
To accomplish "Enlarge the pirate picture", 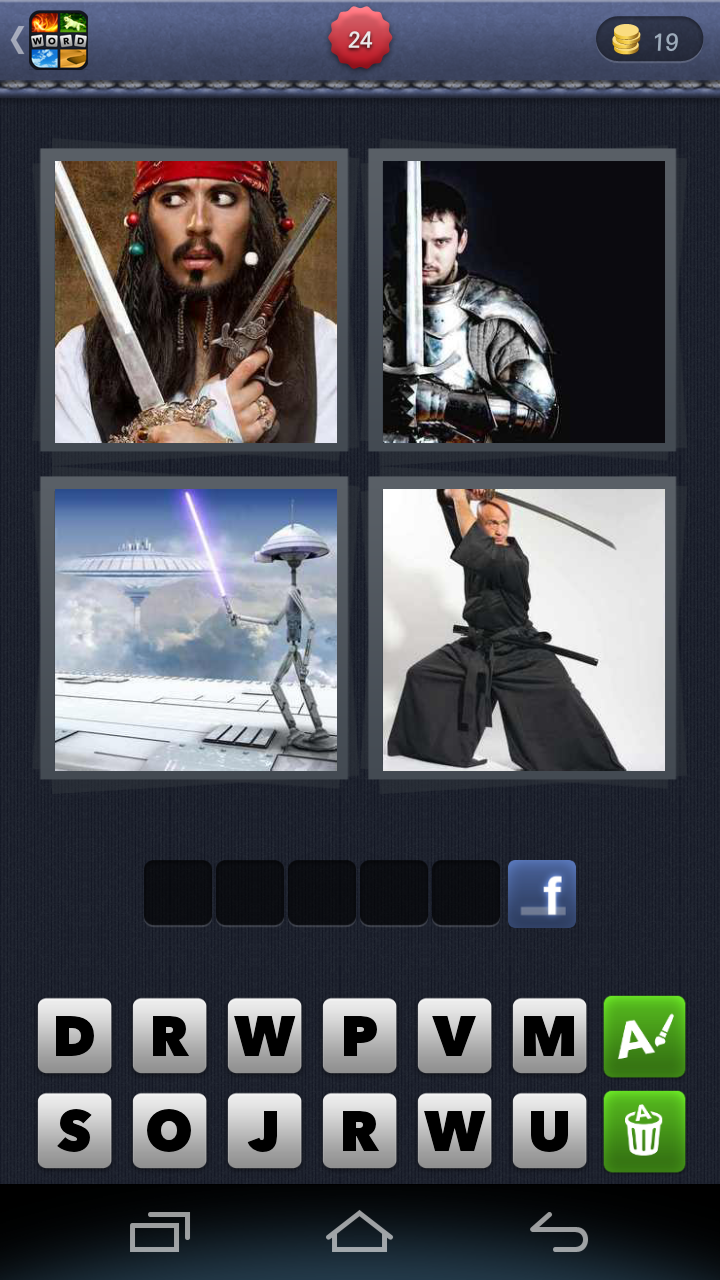I will coord(196,302).
